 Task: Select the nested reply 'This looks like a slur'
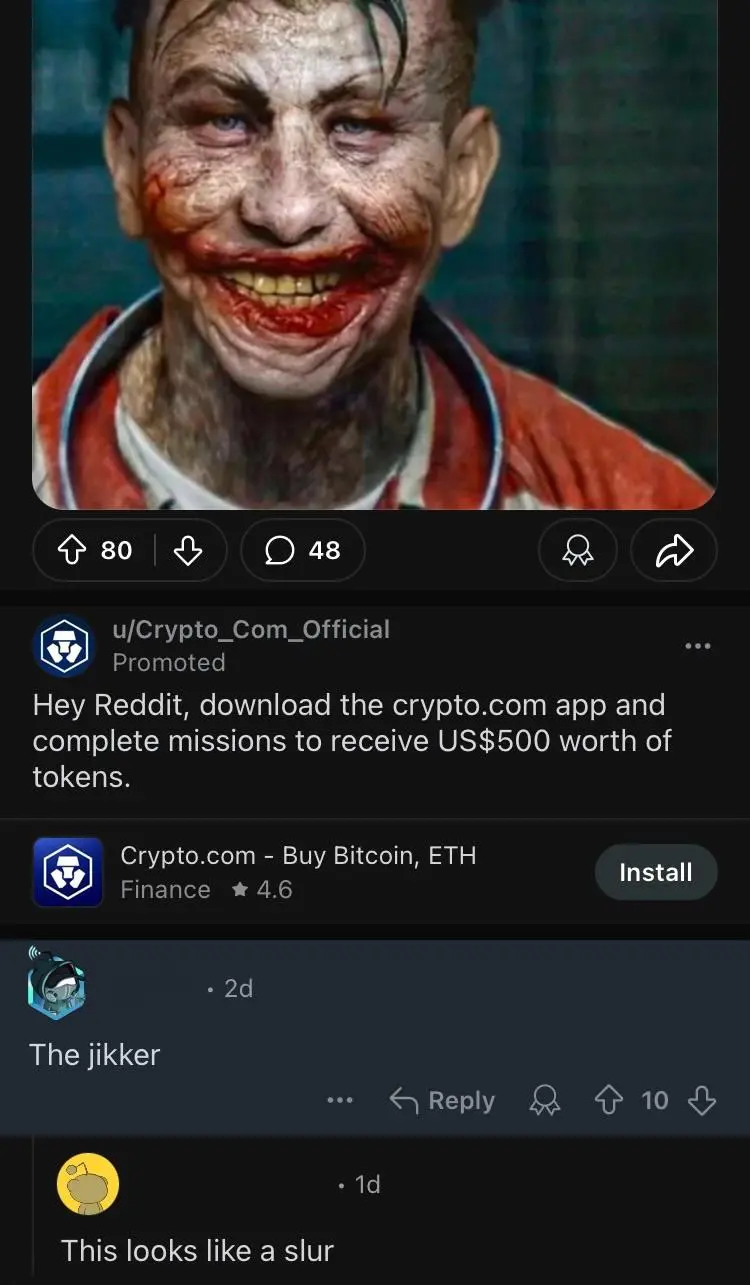coord(196,1251)
